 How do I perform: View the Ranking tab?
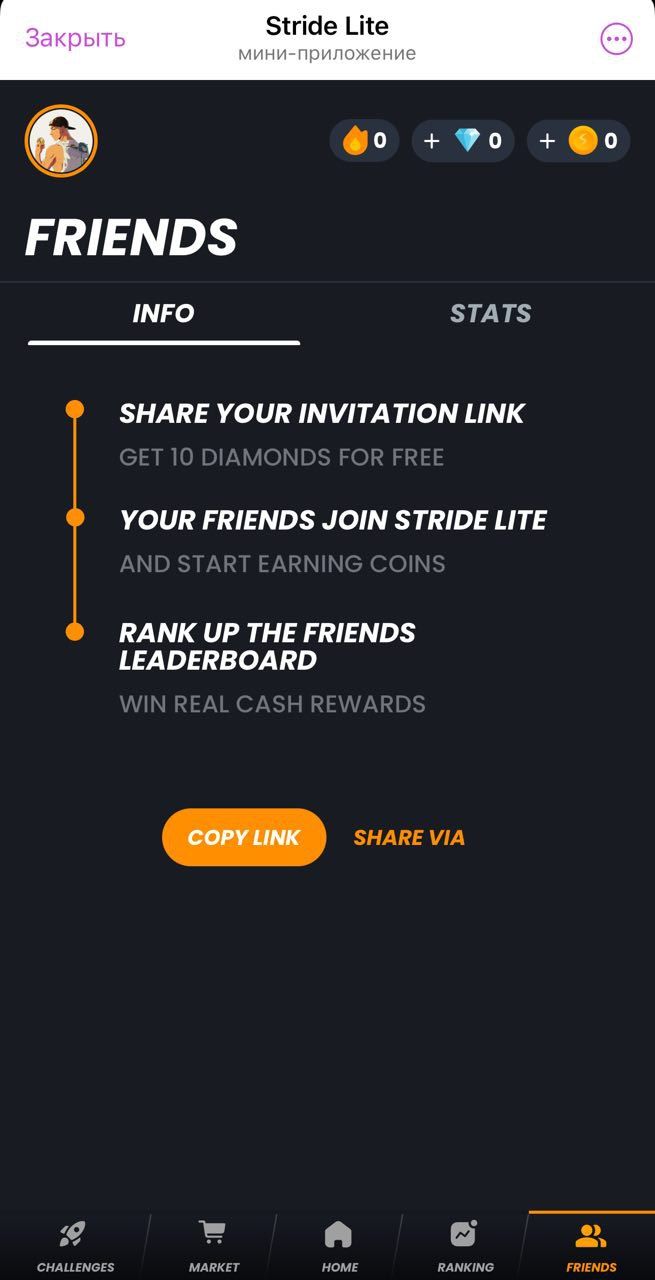[465, 1246]
